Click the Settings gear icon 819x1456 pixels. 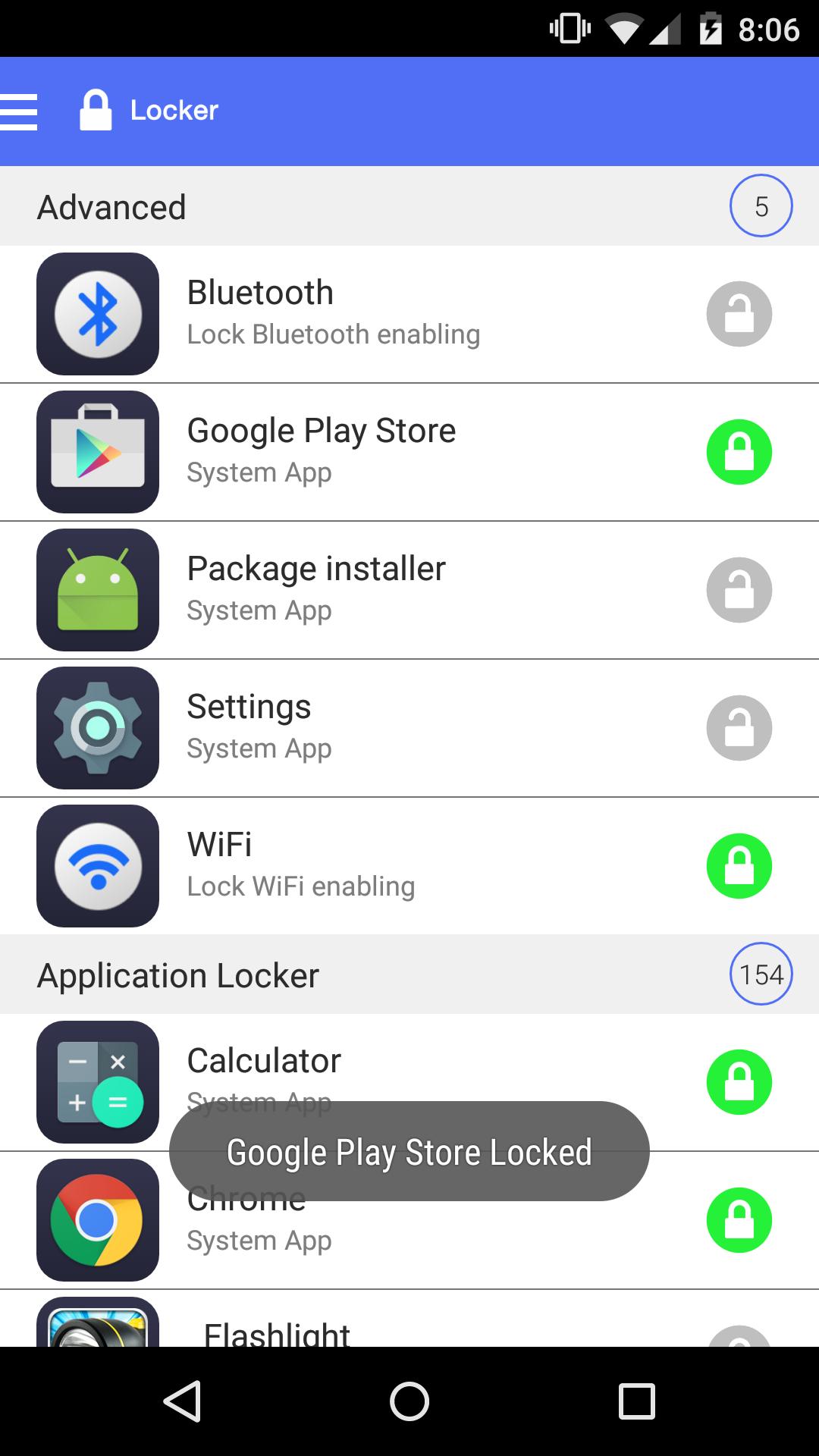(98, 728)
